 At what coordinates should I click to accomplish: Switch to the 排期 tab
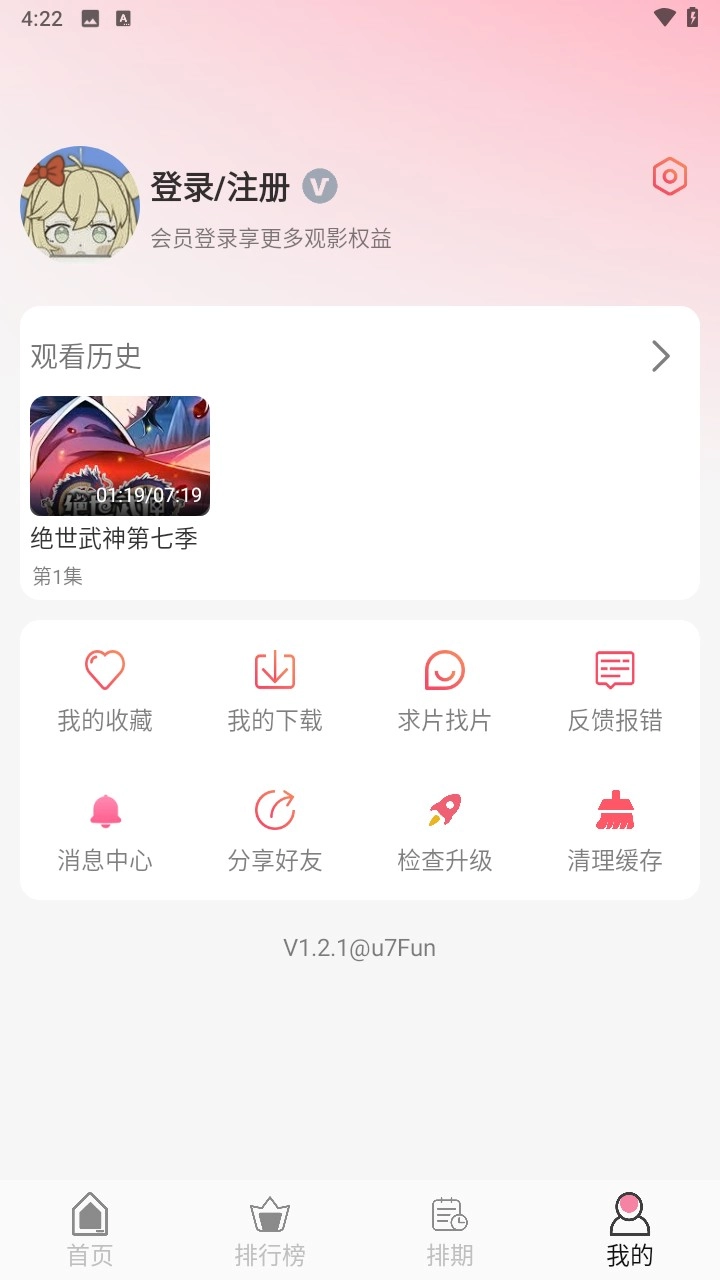(450, 1230)
